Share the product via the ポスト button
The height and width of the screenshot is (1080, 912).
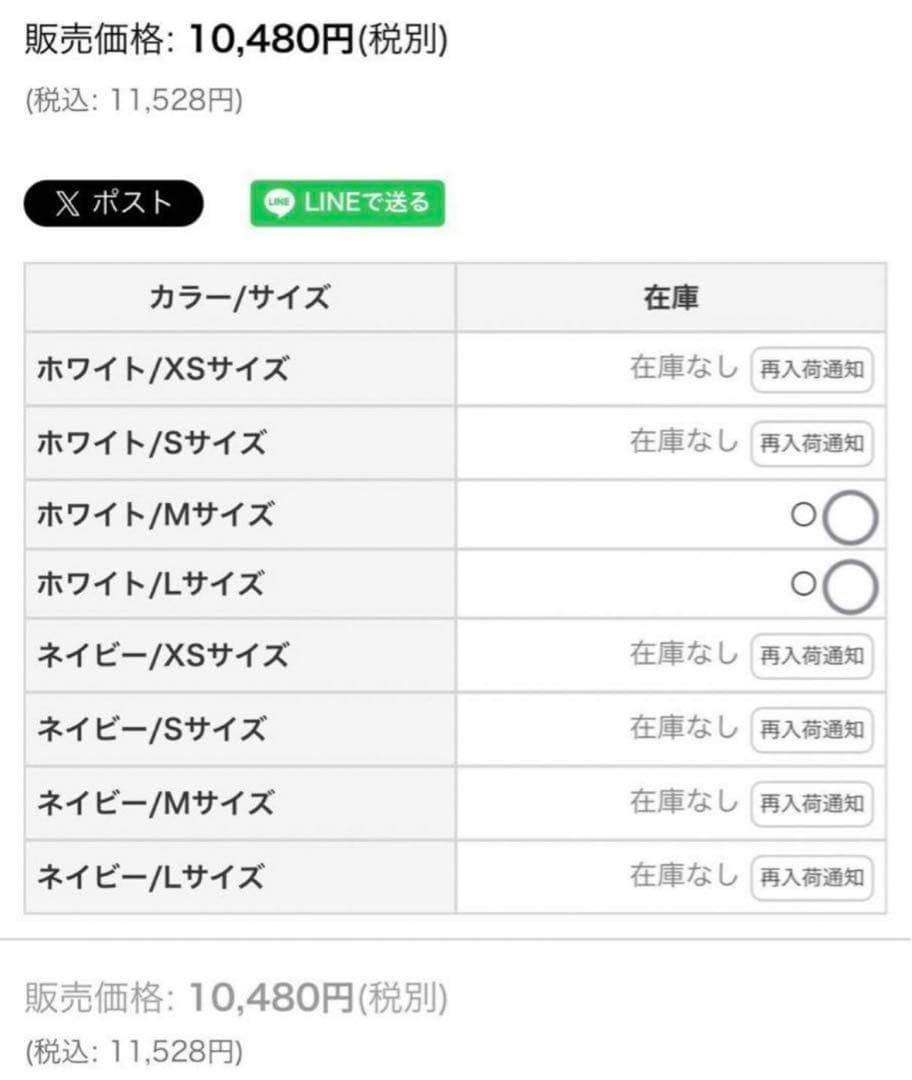[113, 204]
